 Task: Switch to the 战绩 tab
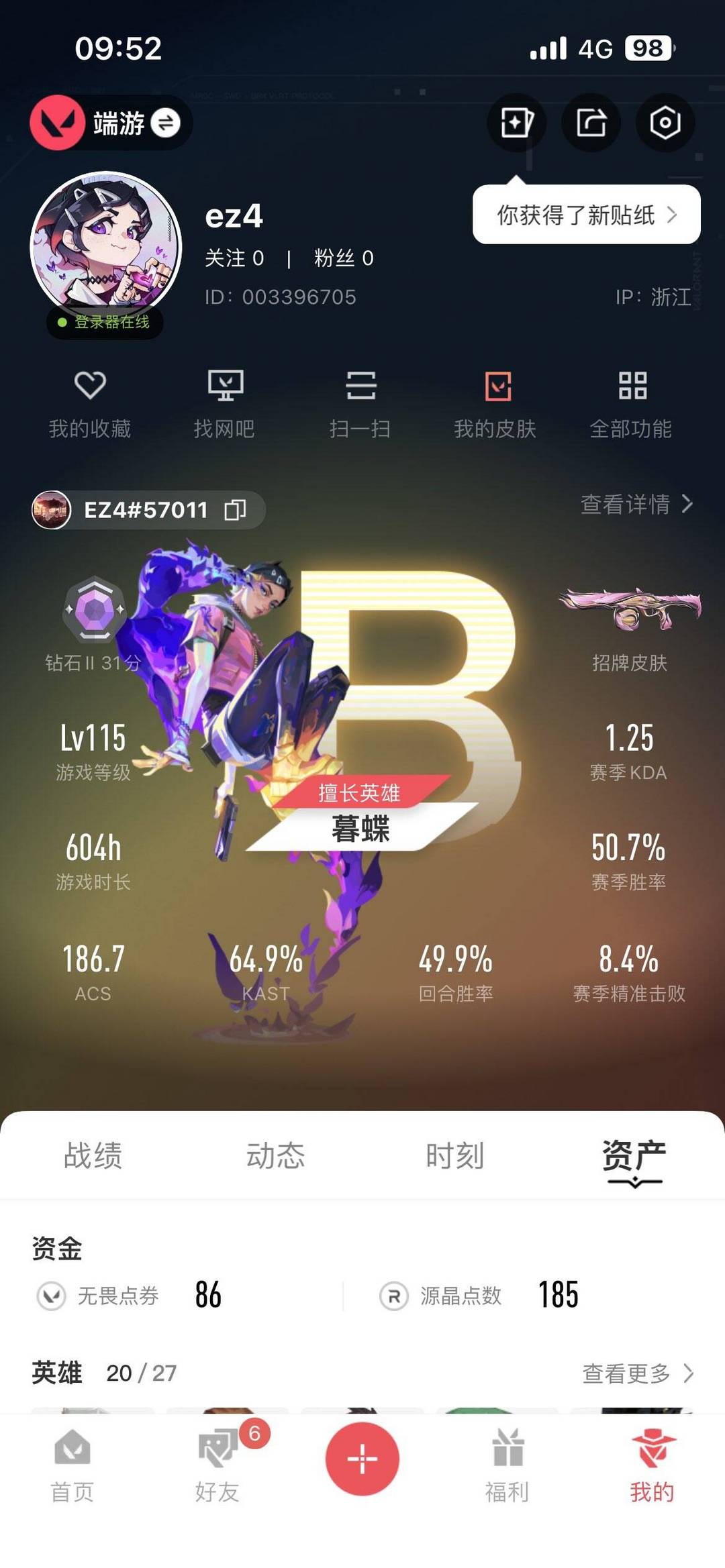(x=93, y=1155)
